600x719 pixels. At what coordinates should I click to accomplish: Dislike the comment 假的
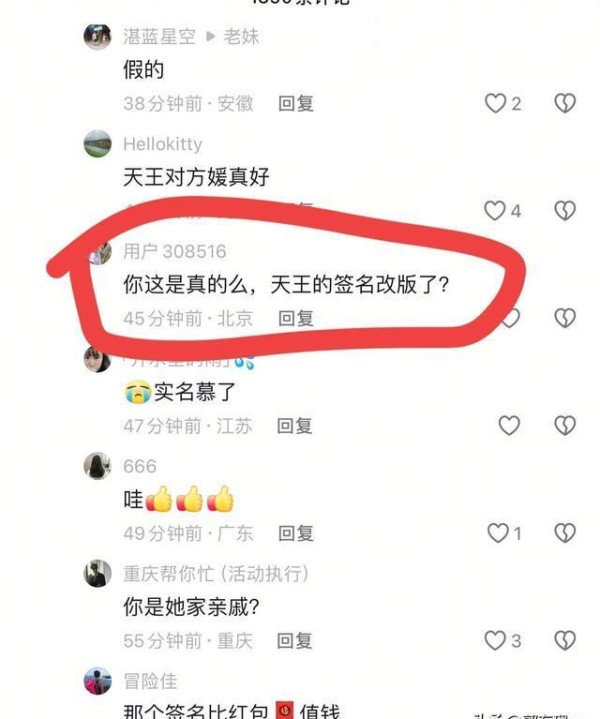tap(566, 103)
